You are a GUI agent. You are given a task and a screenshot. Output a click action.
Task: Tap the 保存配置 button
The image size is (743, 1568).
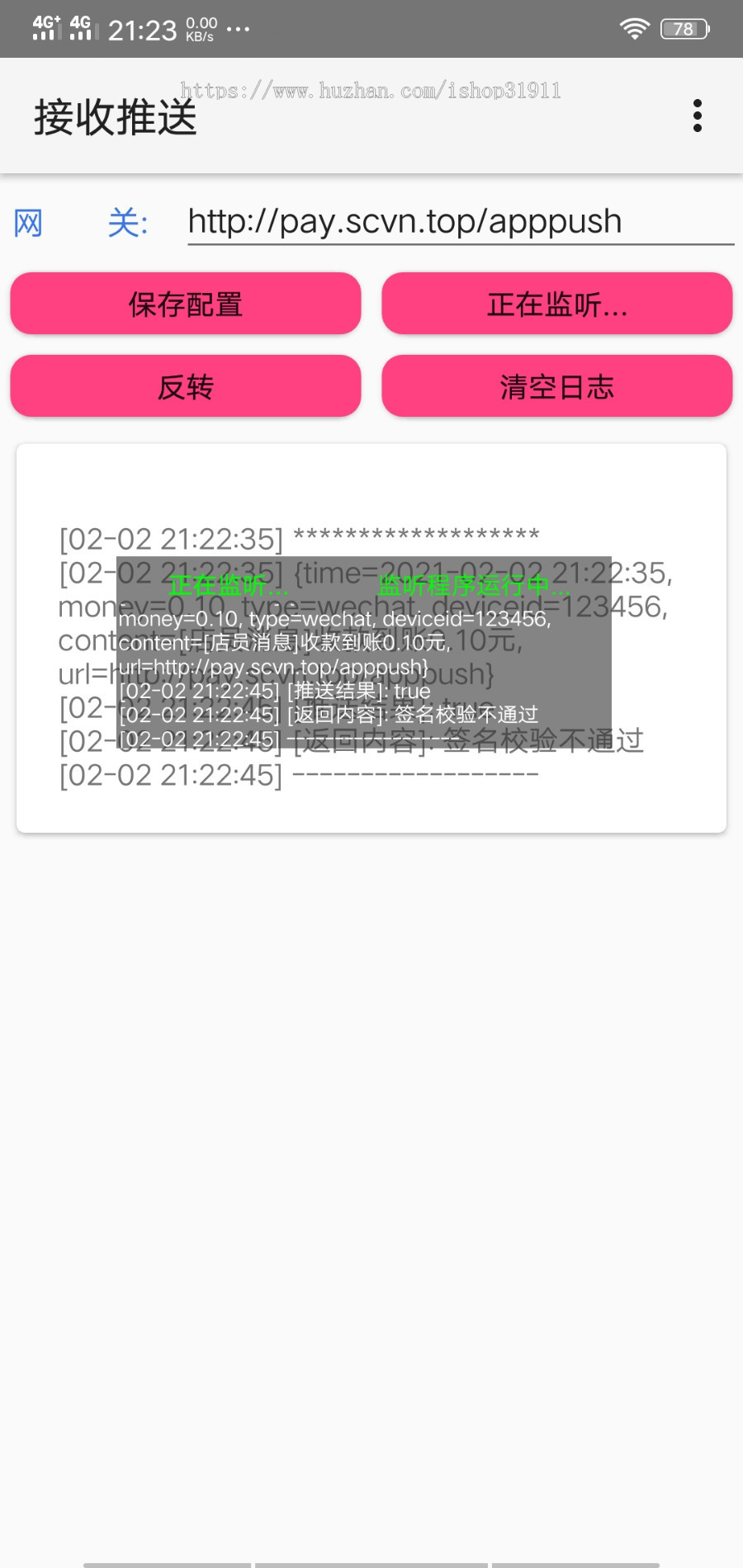coord(186,304)
